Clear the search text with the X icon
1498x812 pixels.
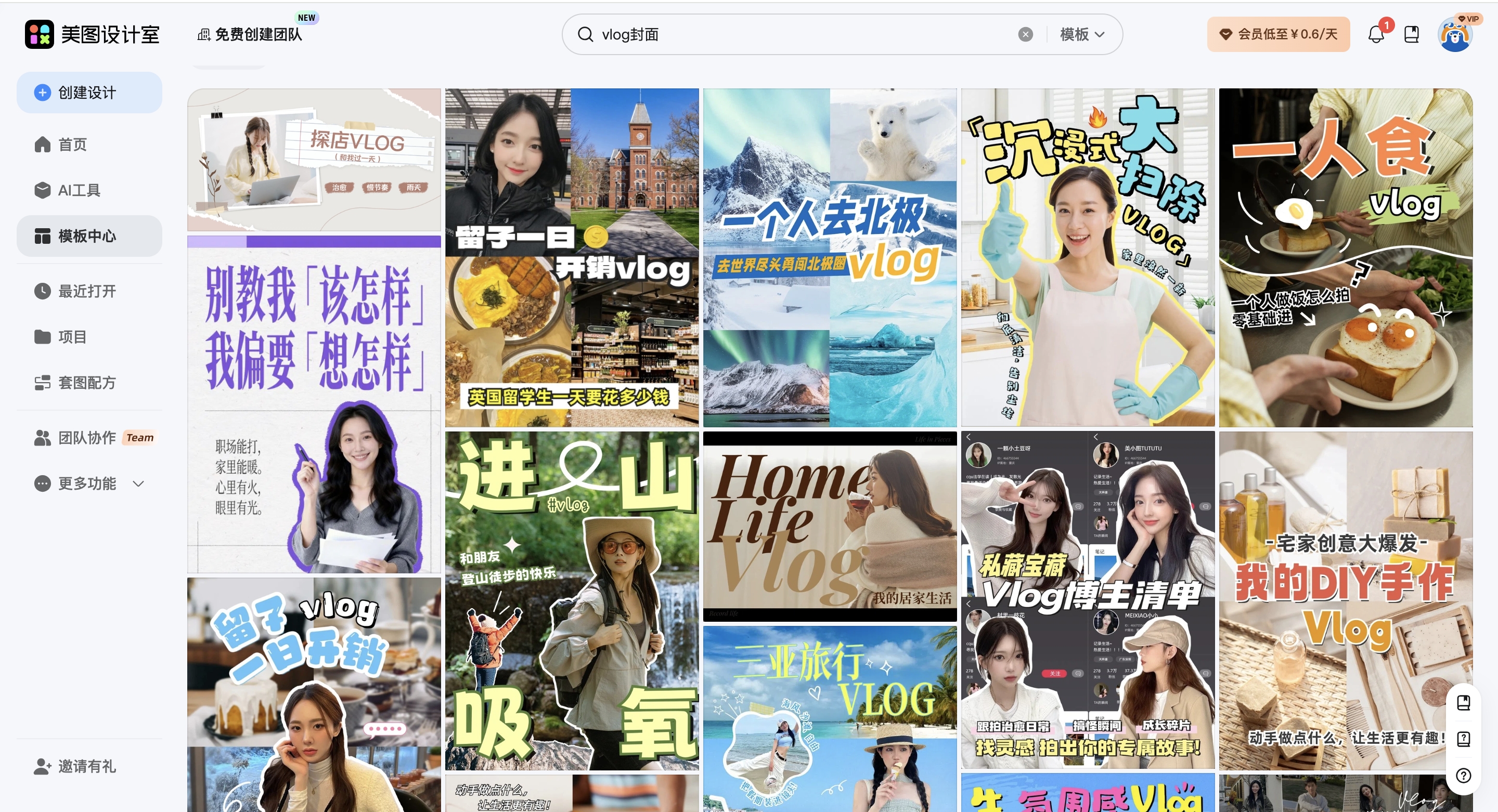tap(1025, 34)
